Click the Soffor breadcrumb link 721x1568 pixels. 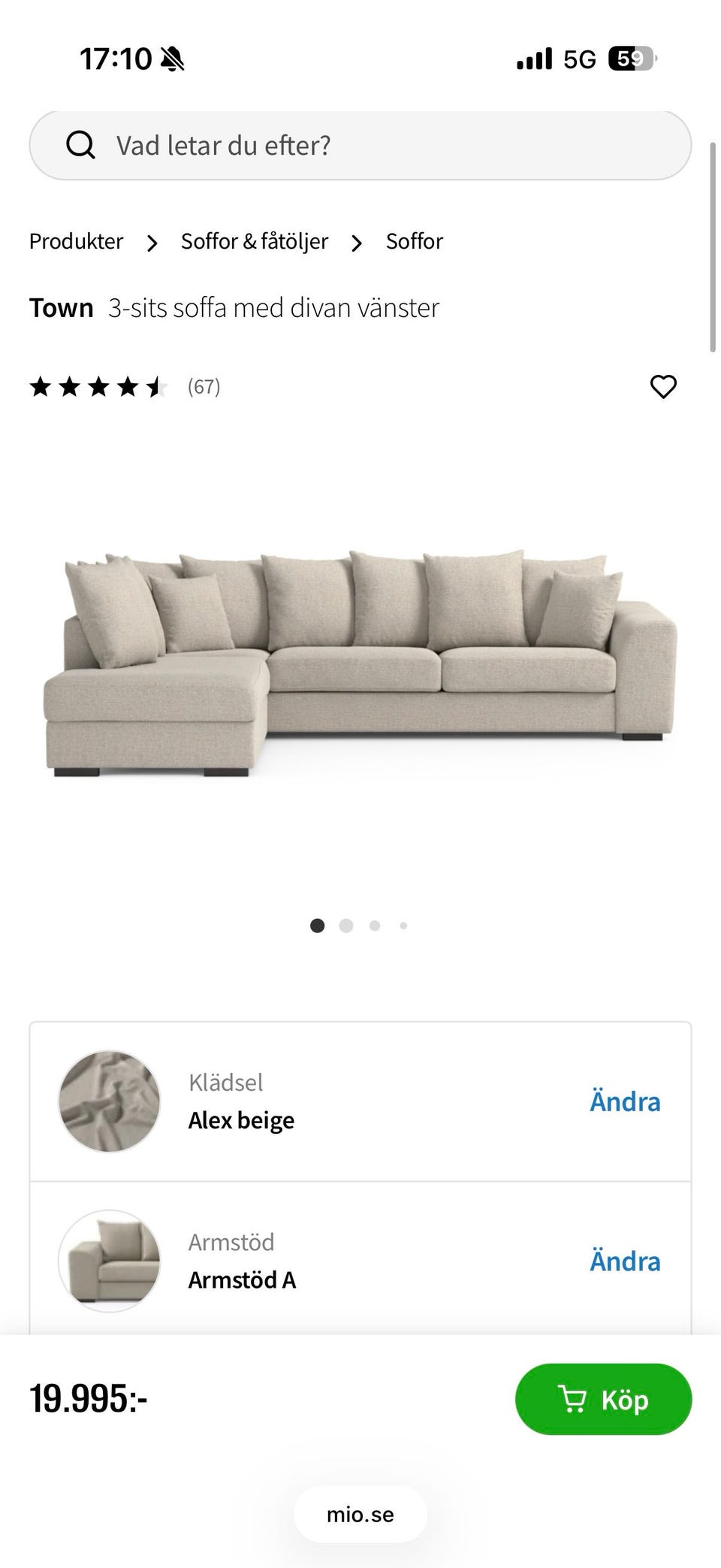click(414, 241)
